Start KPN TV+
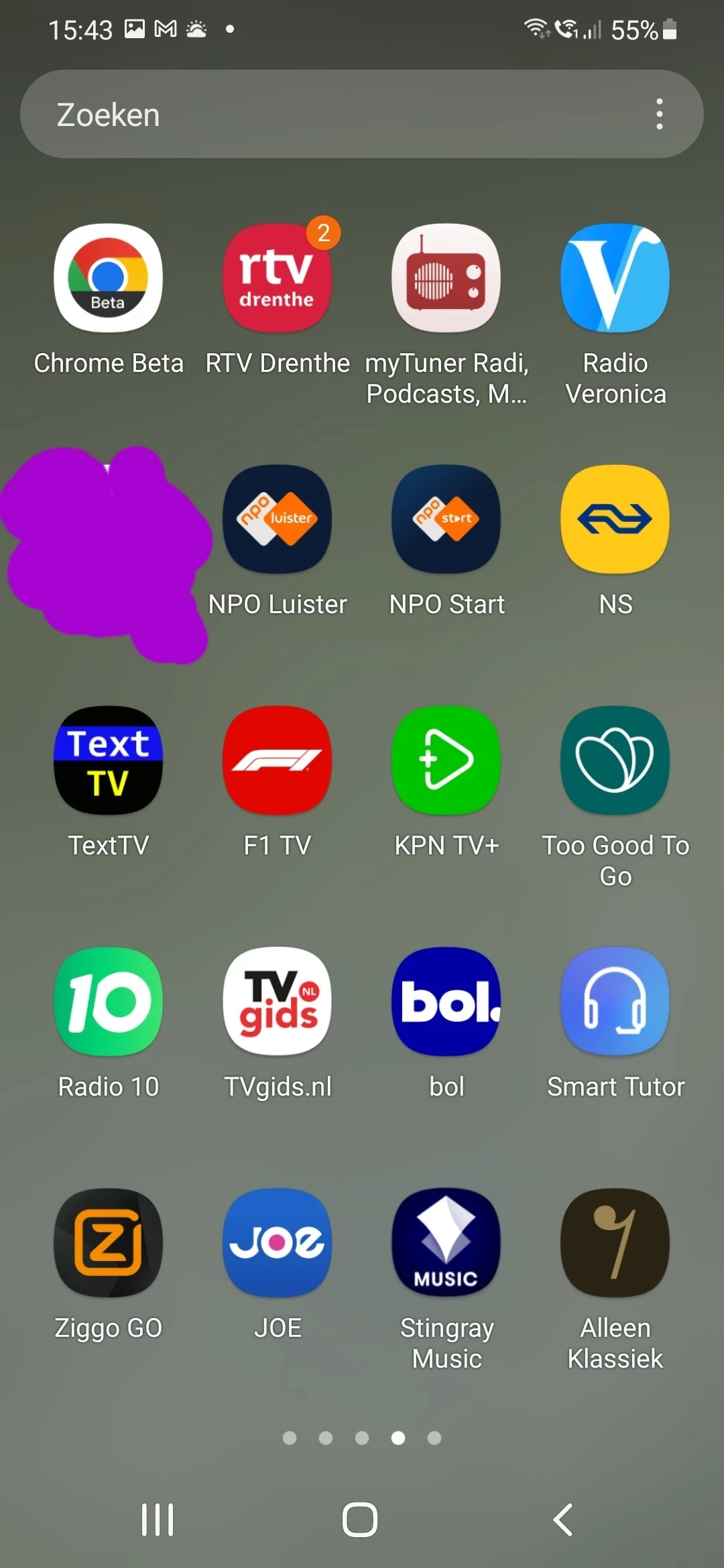This screenshot has width=724, height=1568. point(446,761)
